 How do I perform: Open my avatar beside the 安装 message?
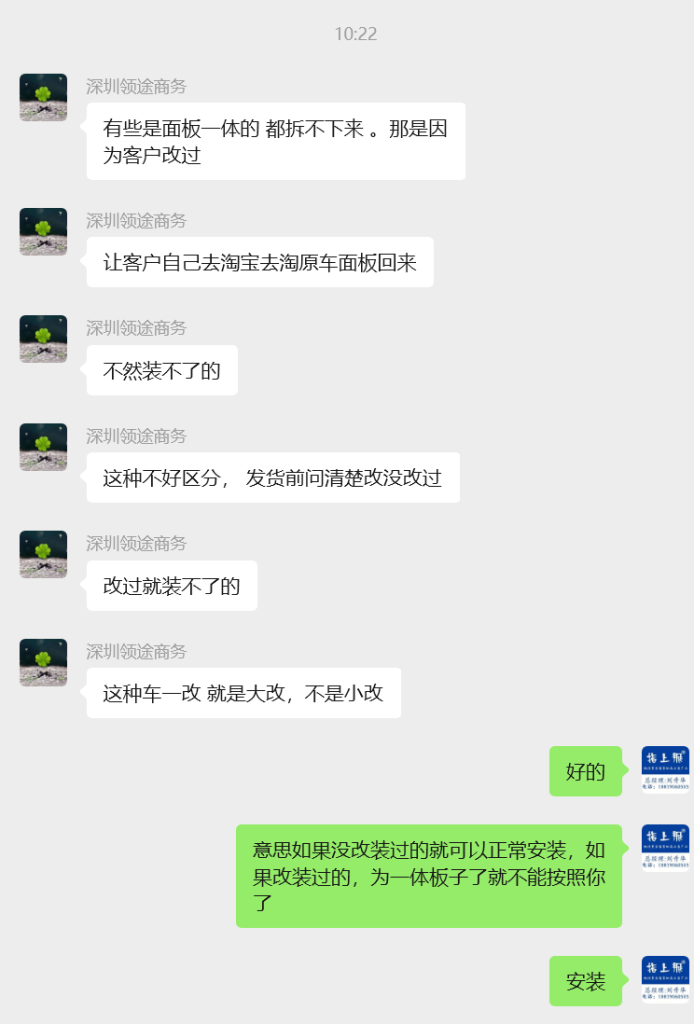pos(665,979)
